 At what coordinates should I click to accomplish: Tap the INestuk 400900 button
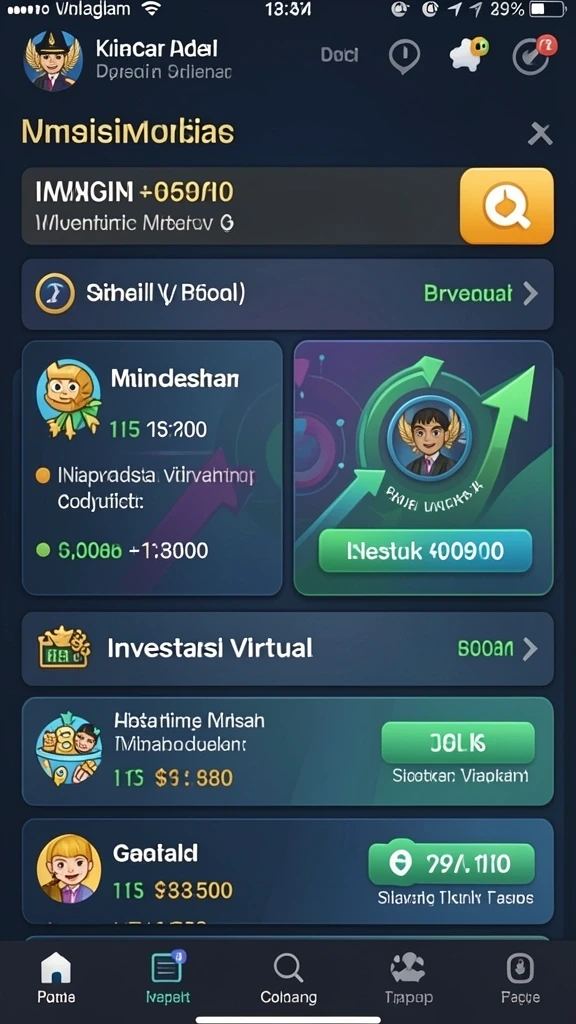(425, 551)
